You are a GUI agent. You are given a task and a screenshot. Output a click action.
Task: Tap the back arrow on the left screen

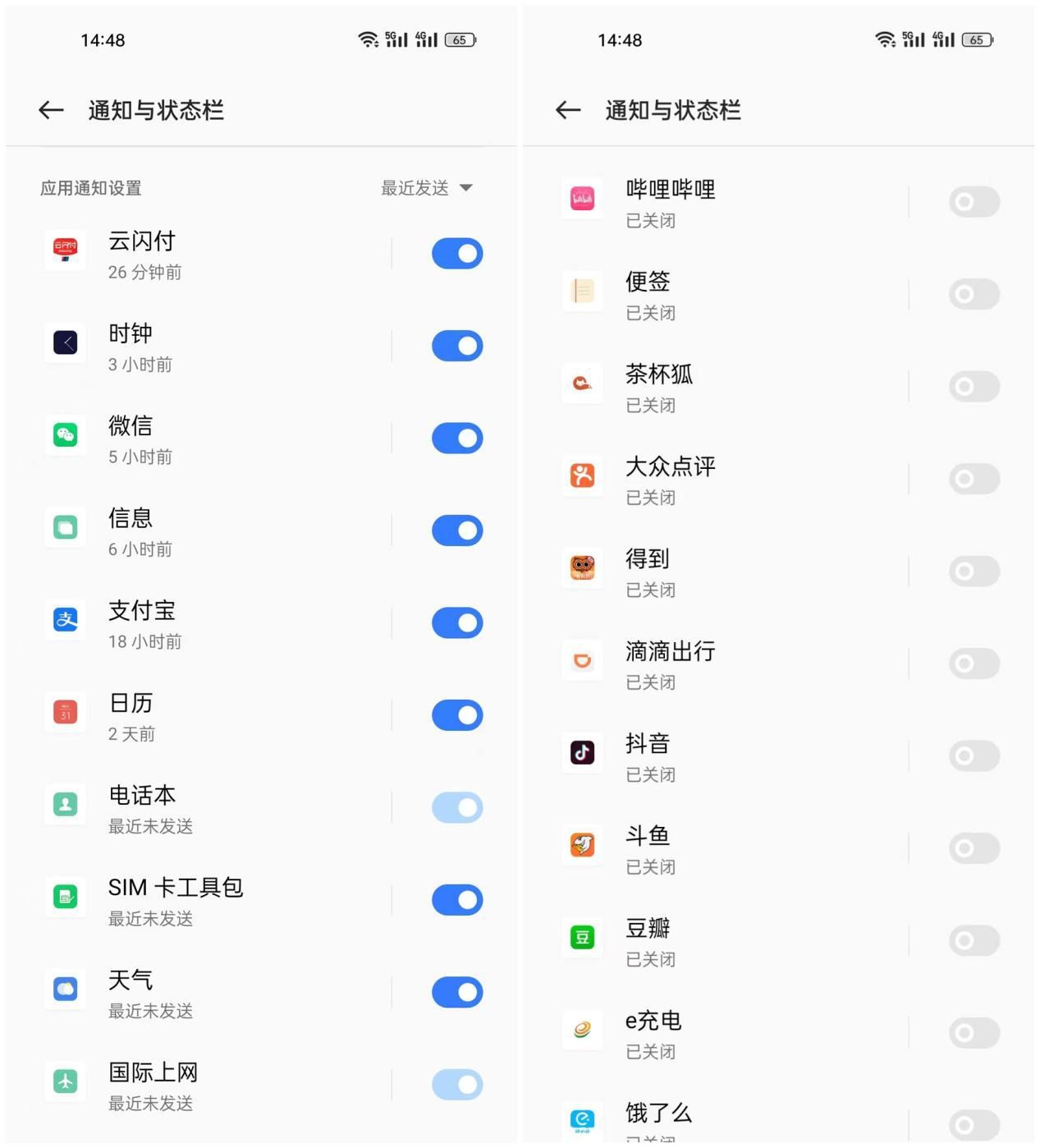click(50, 110)
